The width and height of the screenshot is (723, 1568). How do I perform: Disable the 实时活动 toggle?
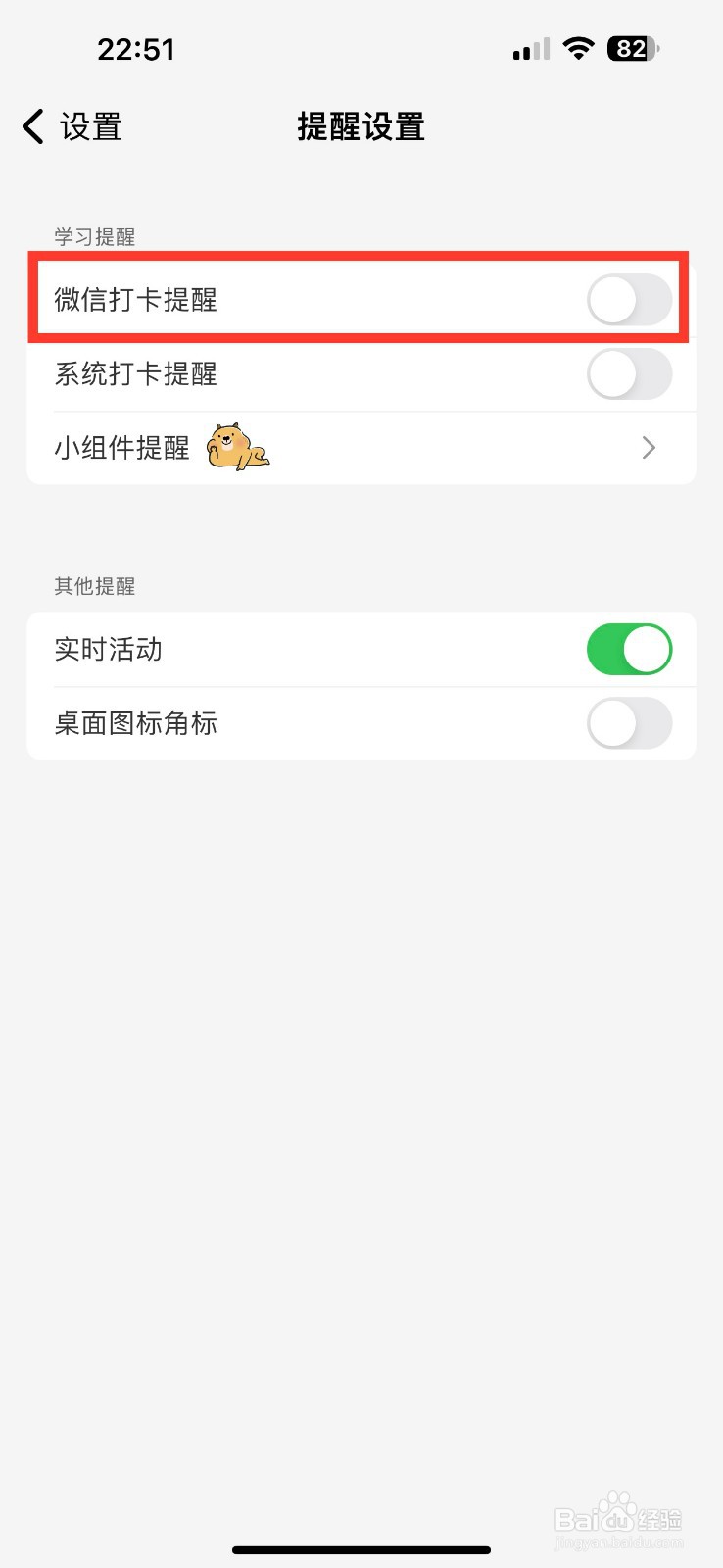630,649
